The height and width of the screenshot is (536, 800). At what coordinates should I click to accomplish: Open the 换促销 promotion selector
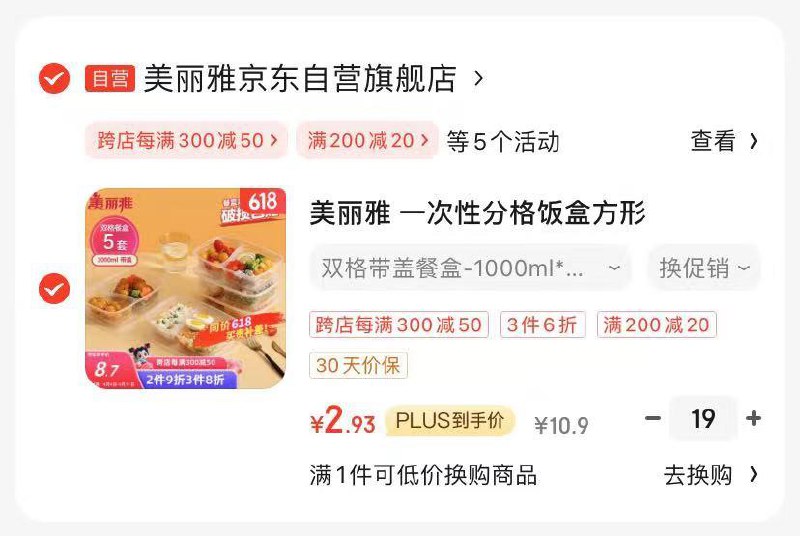click(704, 268)
